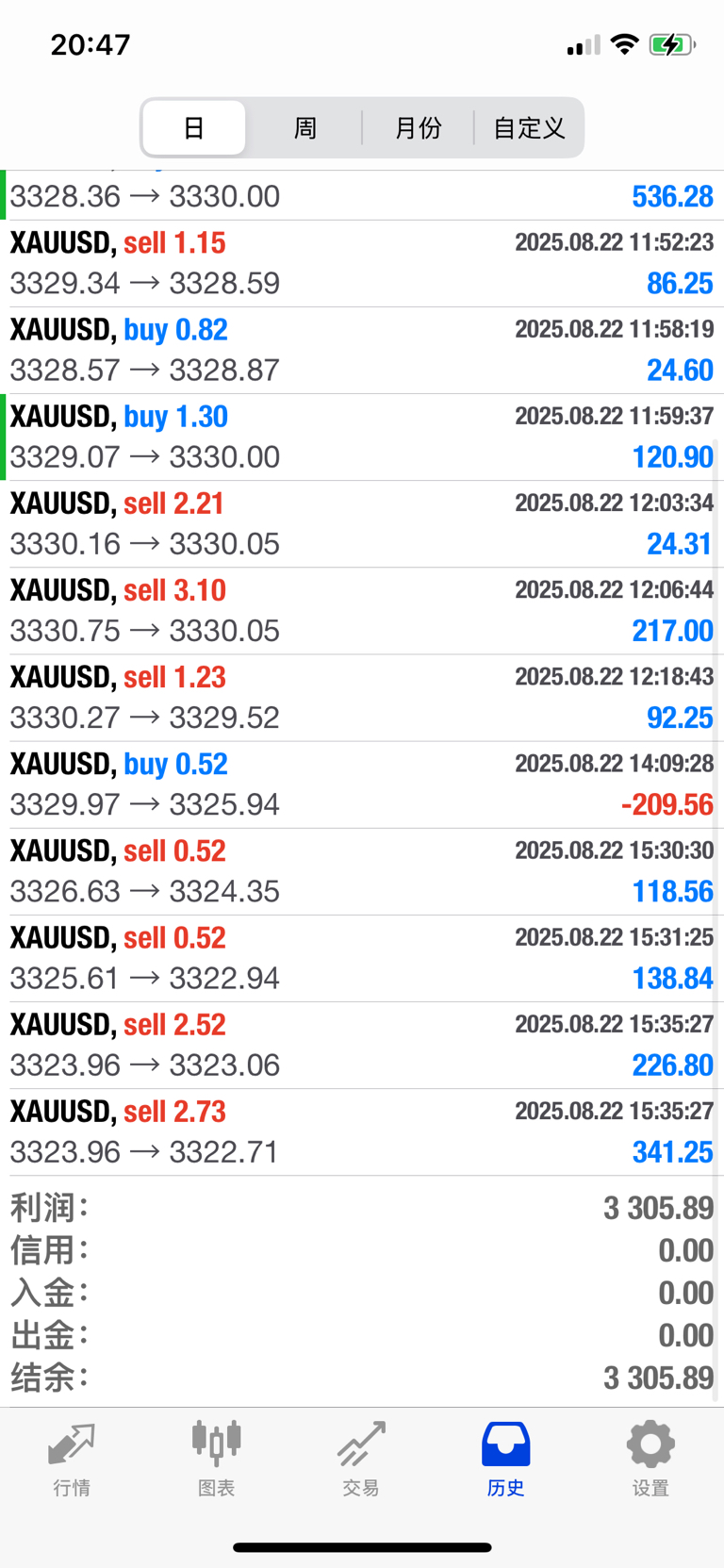Expand the sell 1.23 trade at 12:18:43
This screenshot has height=1568, width=724.
pyautogui.click(x=362, y=698)
